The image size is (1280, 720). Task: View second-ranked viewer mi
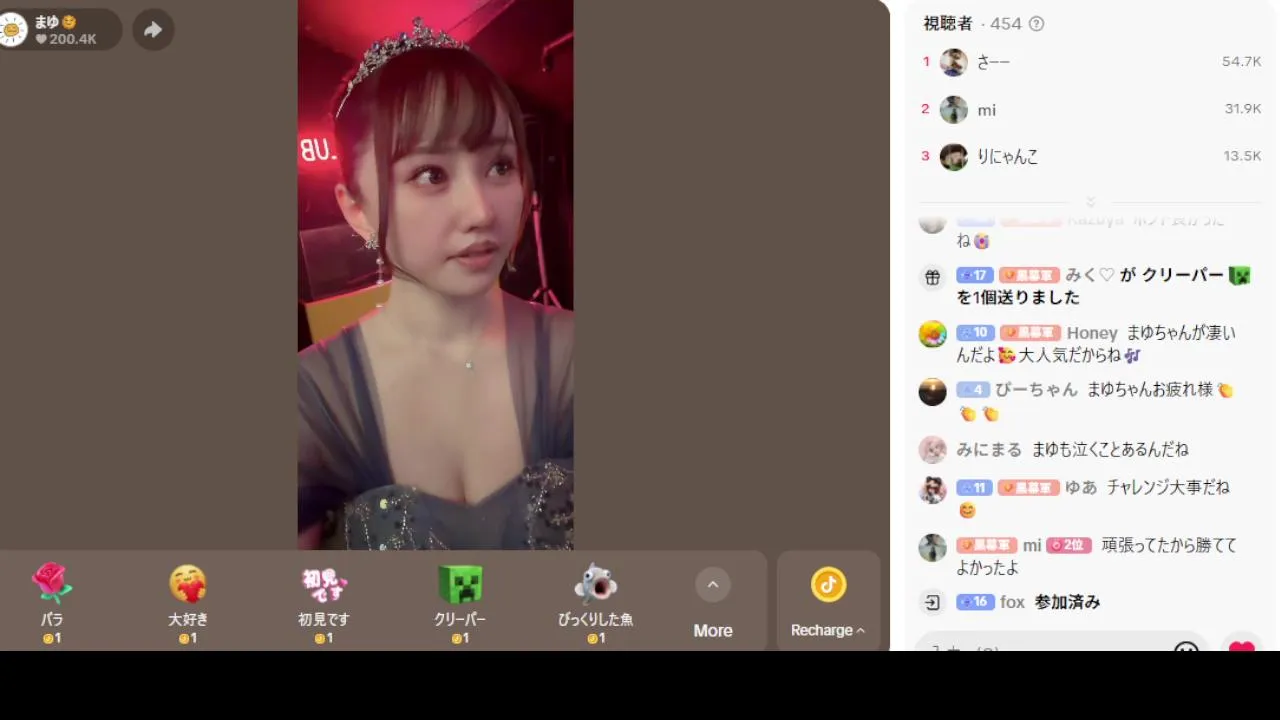click(986, 110)
